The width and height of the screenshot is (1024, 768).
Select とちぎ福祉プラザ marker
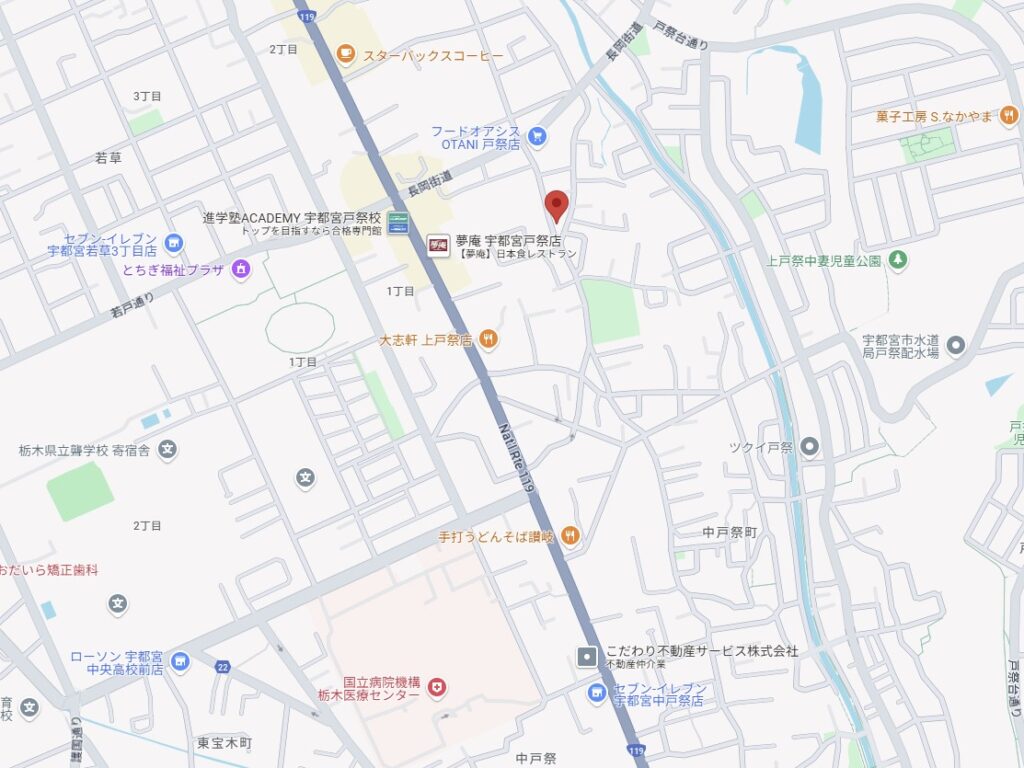(240, 269)
